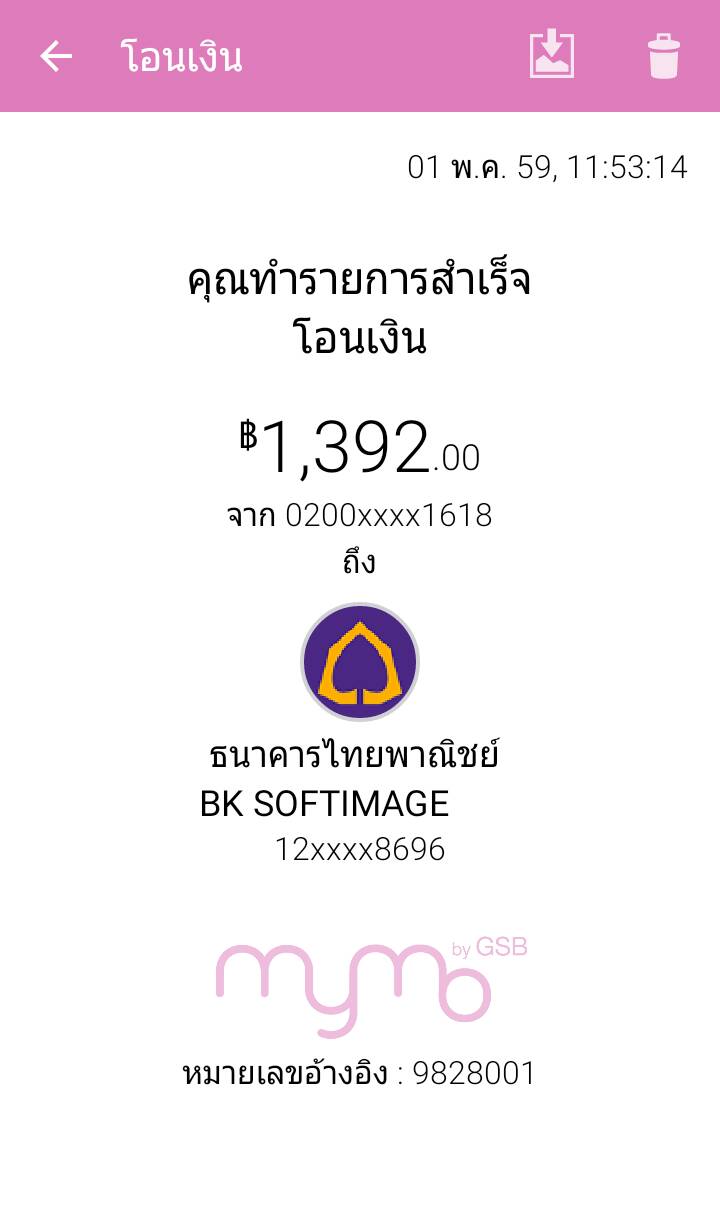Go back using the arrow icon
Viewport: 720px width, 1230px height.
point(56,56)
